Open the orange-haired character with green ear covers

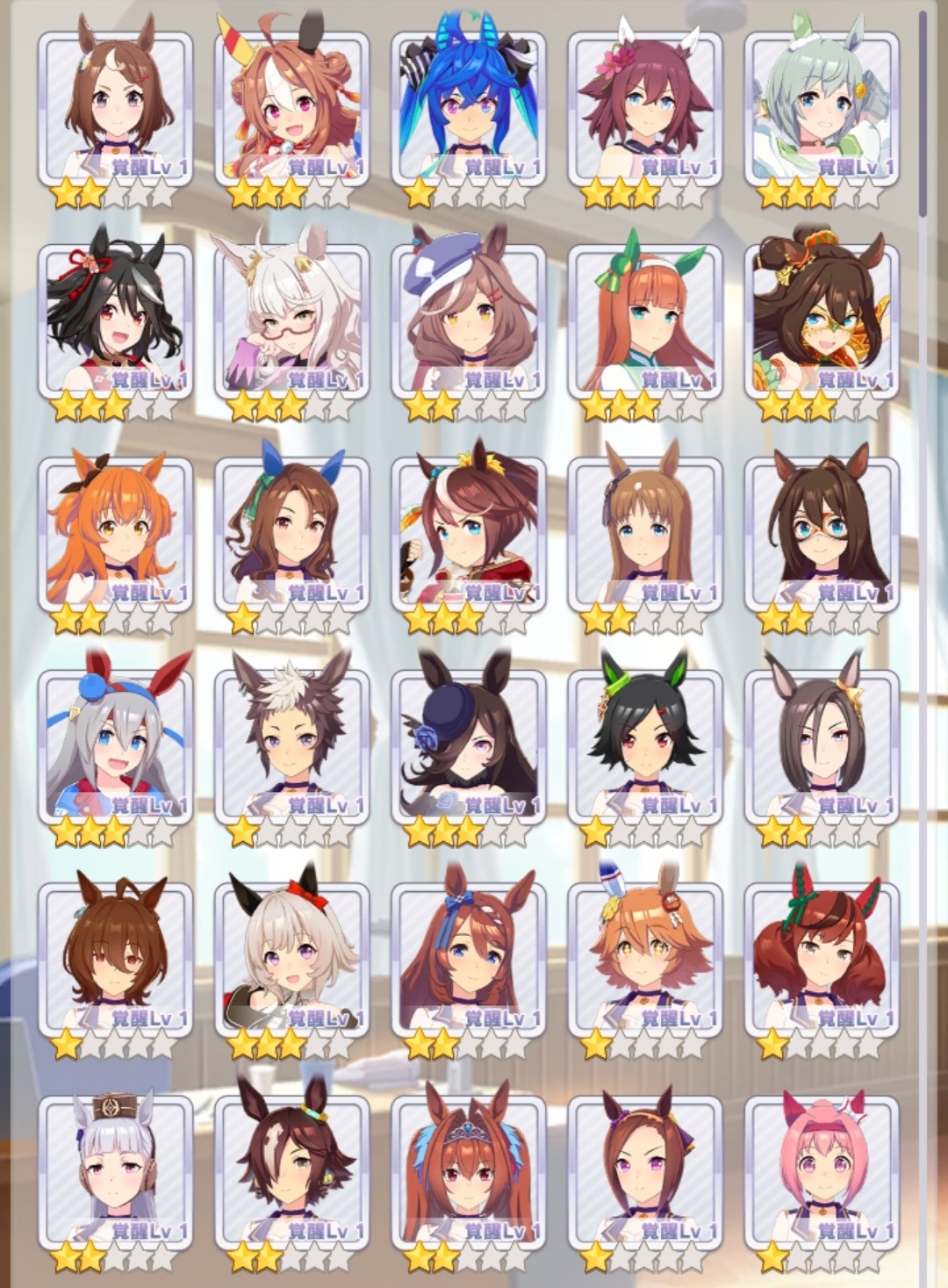point(645,322)
